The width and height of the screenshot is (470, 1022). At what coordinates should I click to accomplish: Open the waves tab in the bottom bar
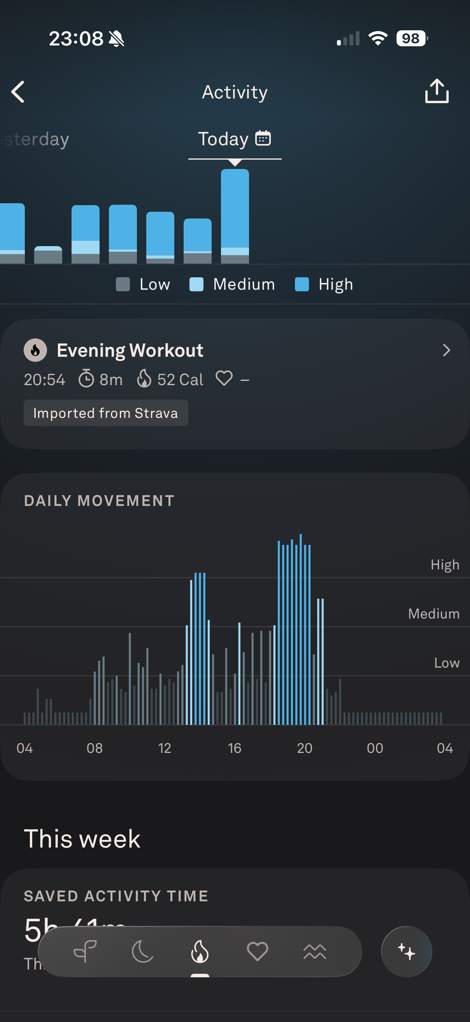coord(315,952)
